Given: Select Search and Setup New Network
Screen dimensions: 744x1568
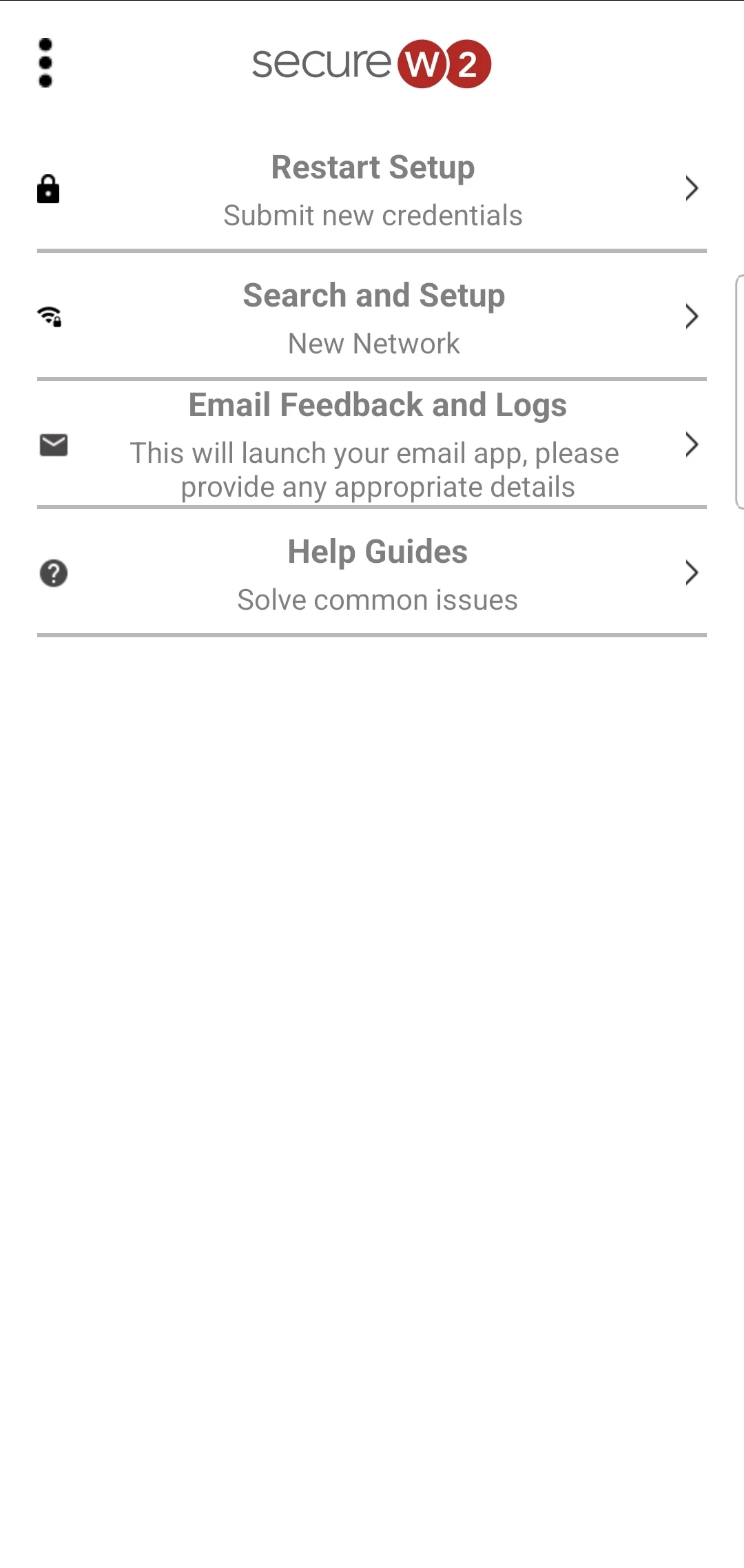Looking at the screenshot, I should click(x=372, y=316).
